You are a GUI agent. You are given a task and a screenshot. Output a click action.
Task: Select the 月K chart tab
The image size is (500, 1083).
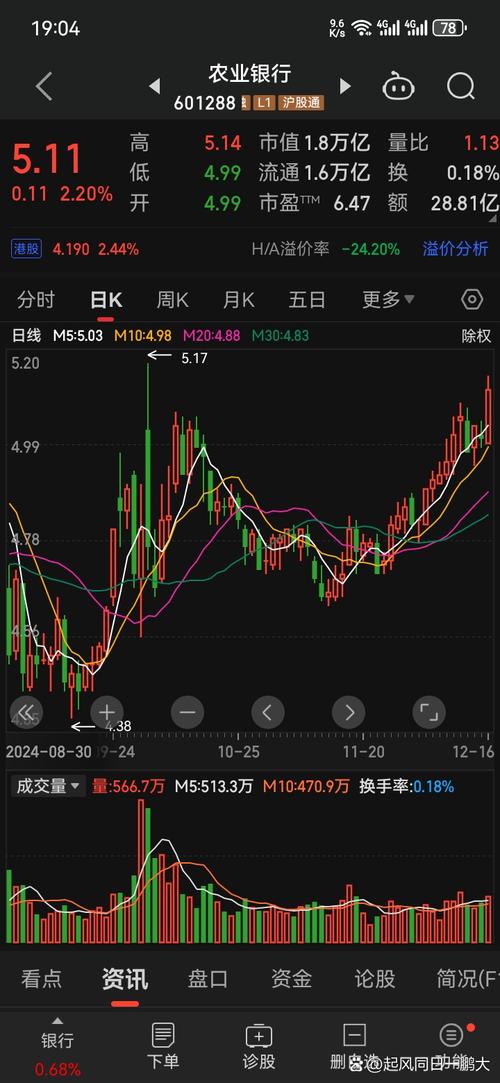click(238, 300)
